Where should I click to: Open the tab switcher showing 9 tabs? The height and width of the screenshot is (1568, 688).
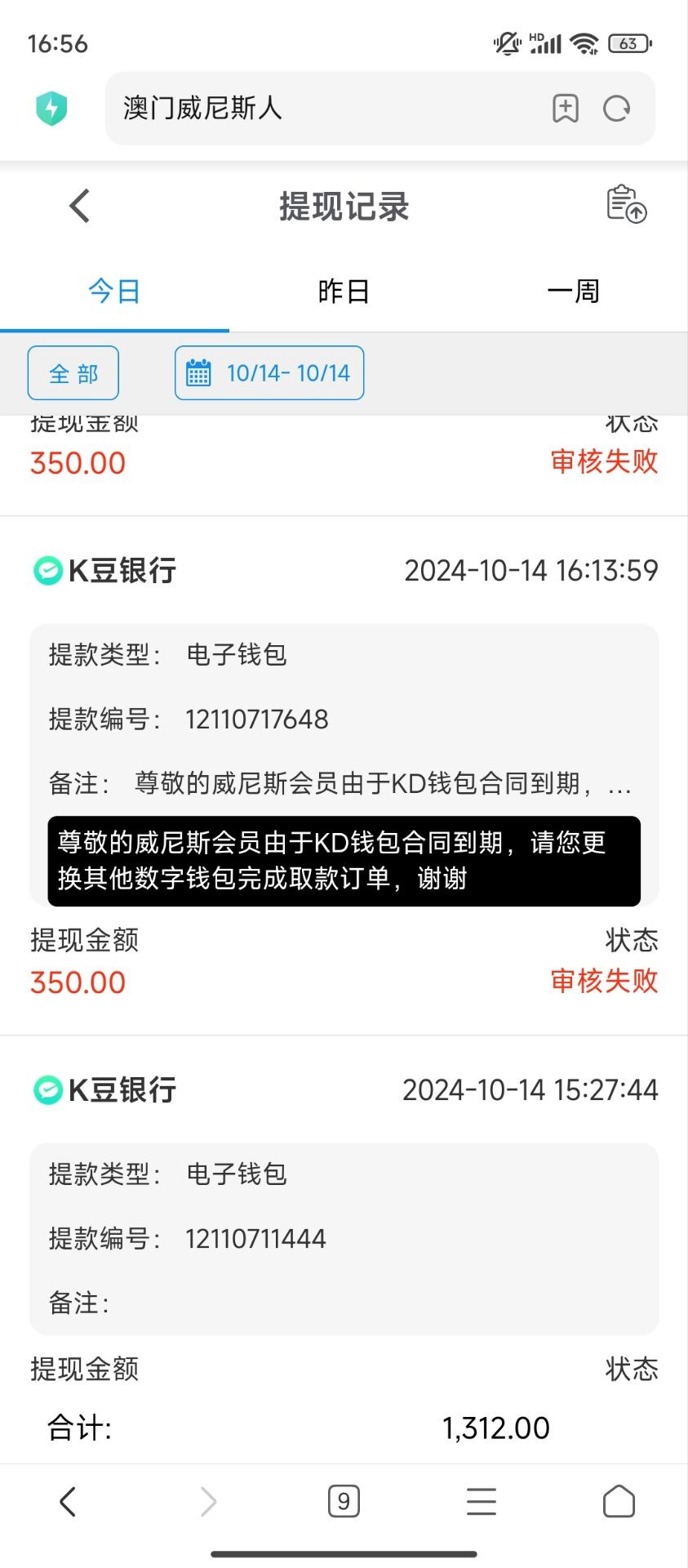[x=344, y=1501]
